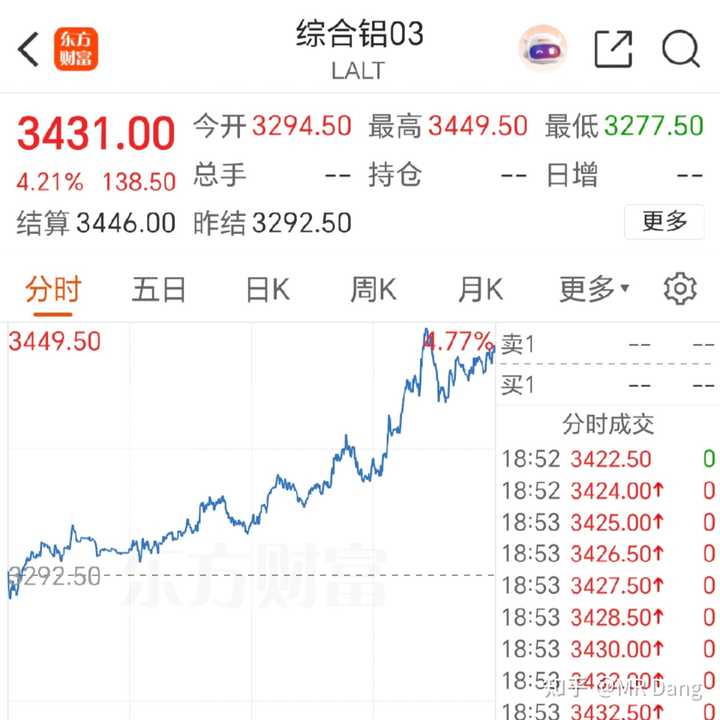
Task: Switch to the 周K chart tab
Action: point(373,290)
